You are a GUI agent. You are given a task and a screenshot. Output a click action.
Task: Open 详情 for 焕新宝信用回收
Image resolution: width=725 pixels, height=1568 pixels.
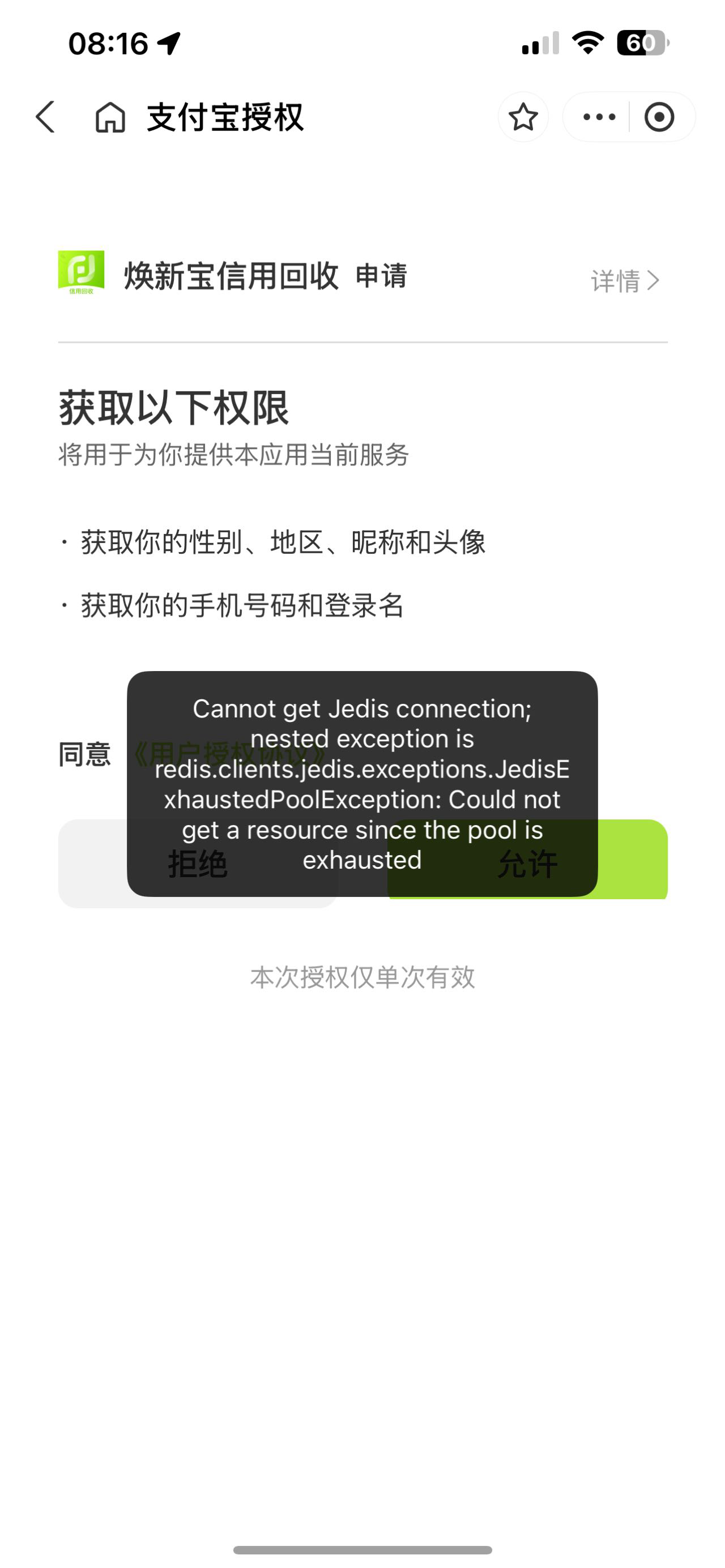pyautogui.click(x=625, y=281)
